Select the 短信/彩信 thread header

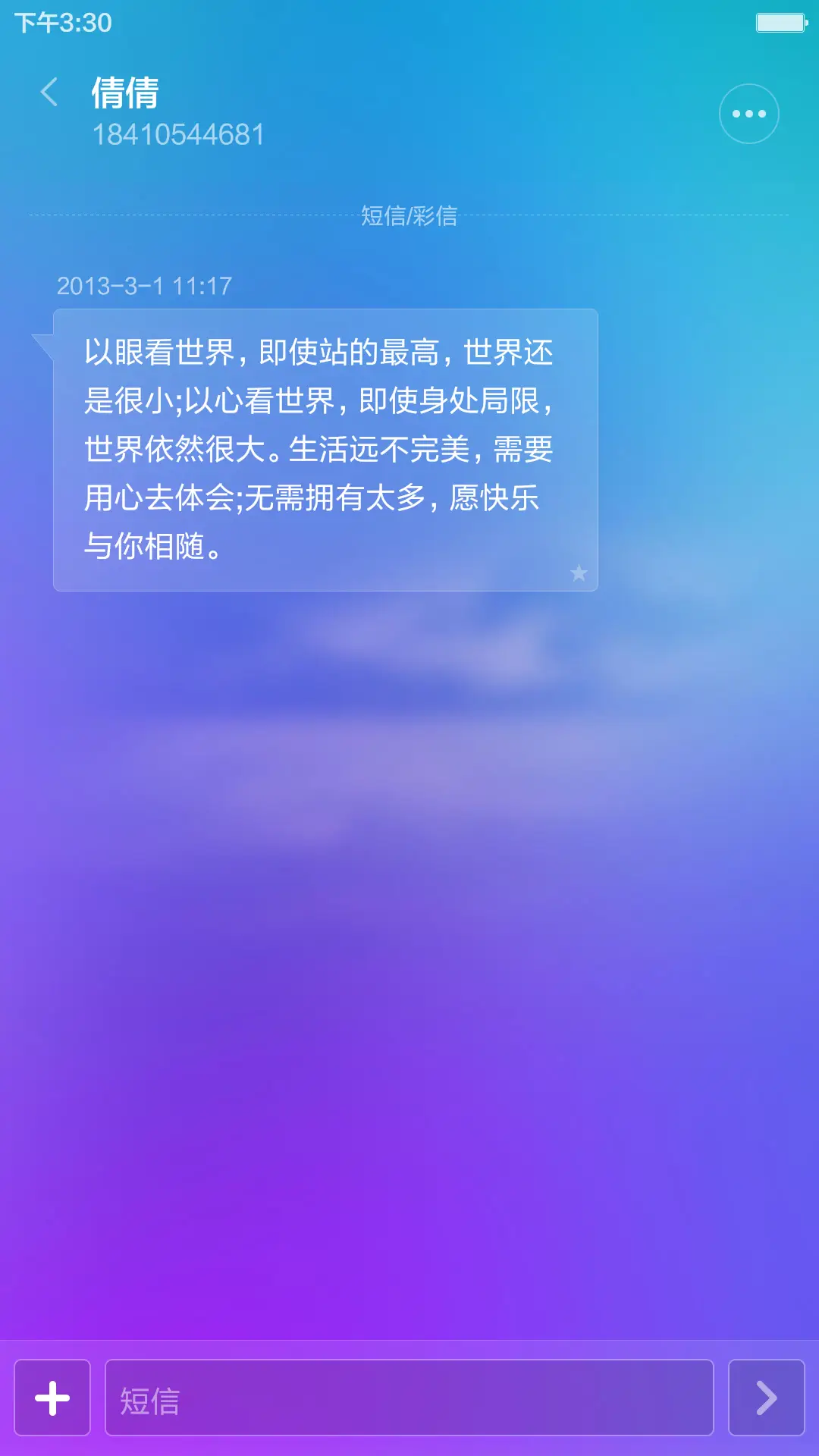(x=409, y=215)
